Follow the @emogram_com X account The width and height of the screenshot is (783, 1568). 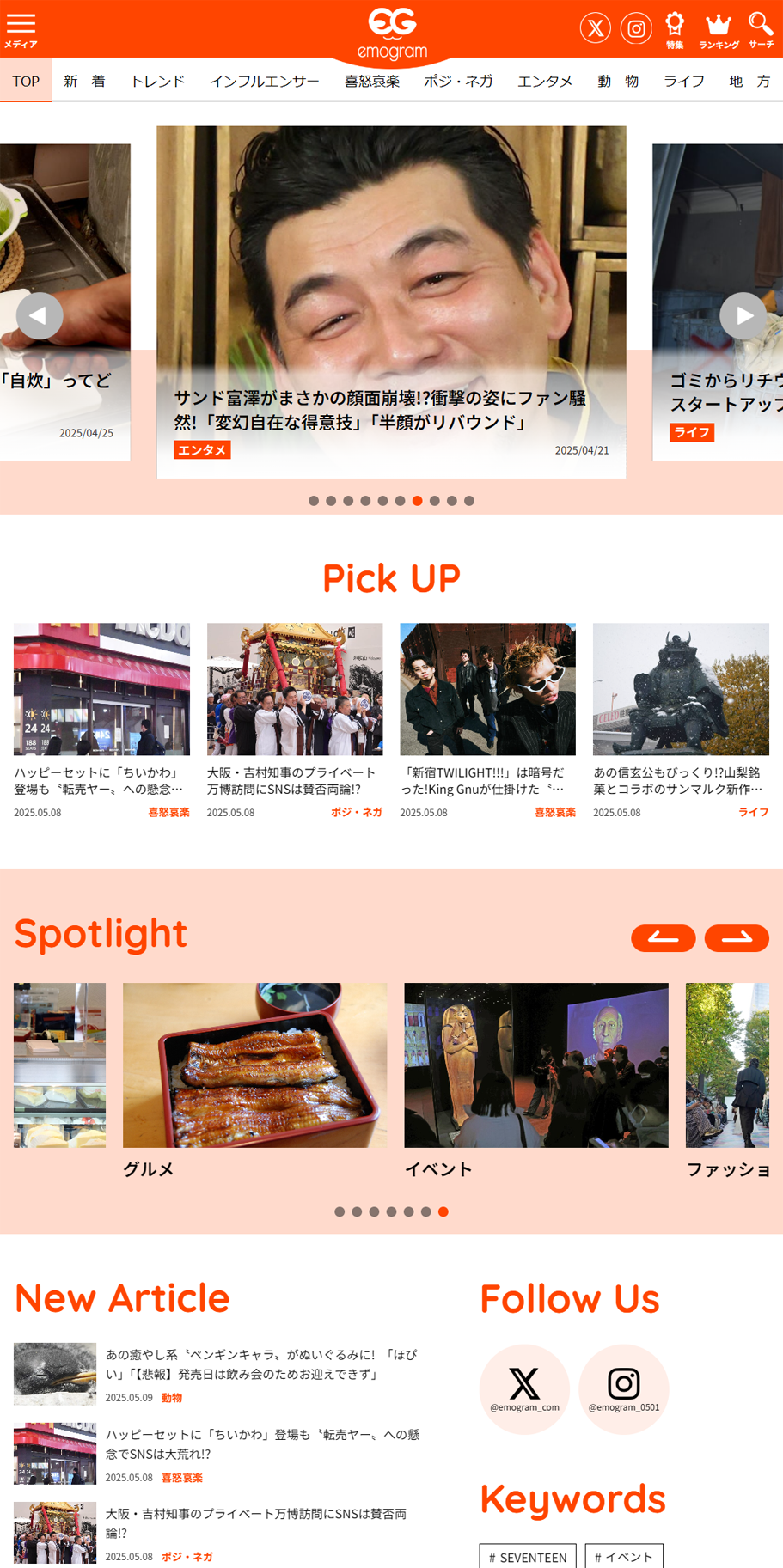(x=524, y=1389)
